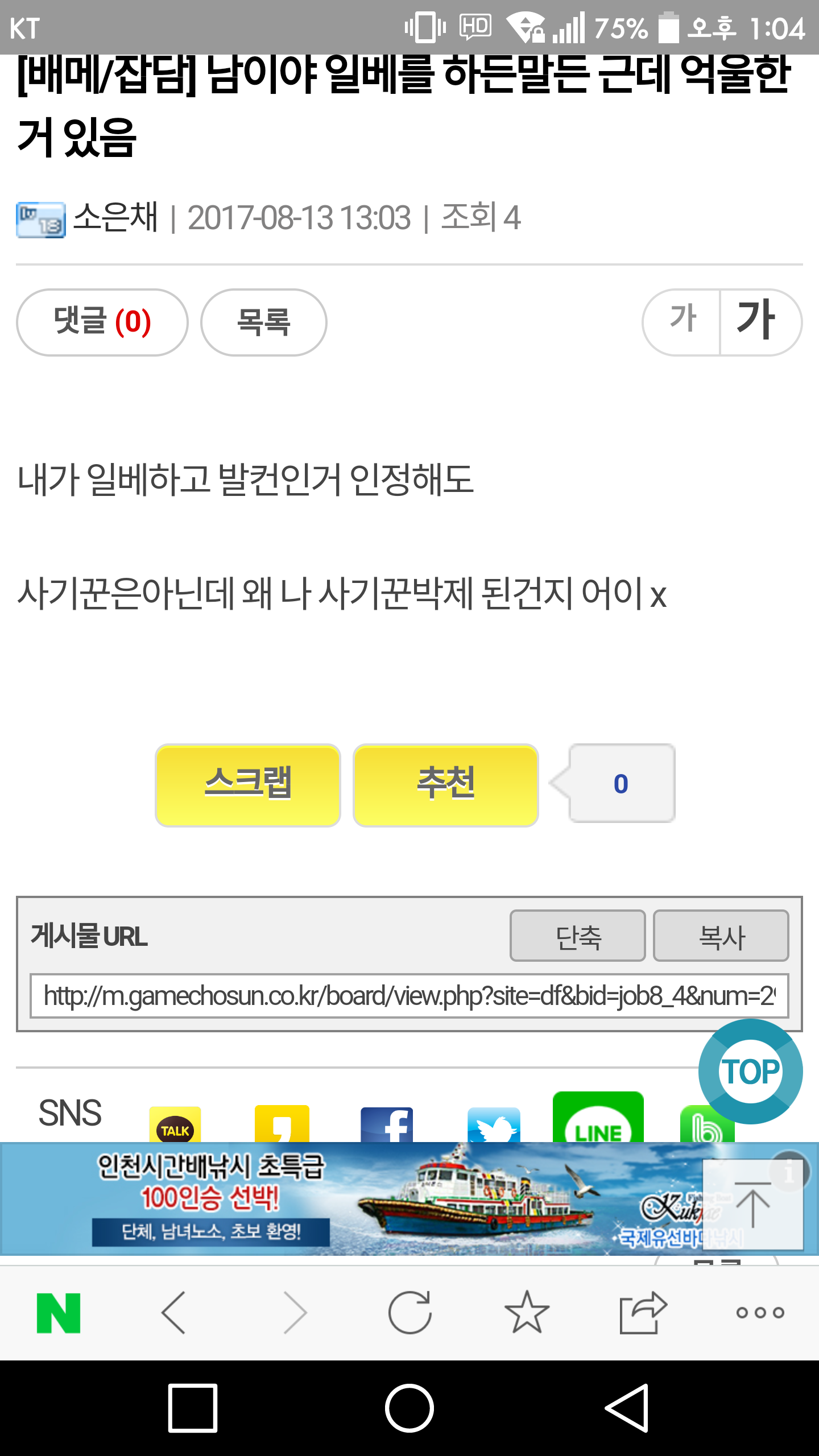
Task: Reload the current page
Action: click(x=410, y=1313)
